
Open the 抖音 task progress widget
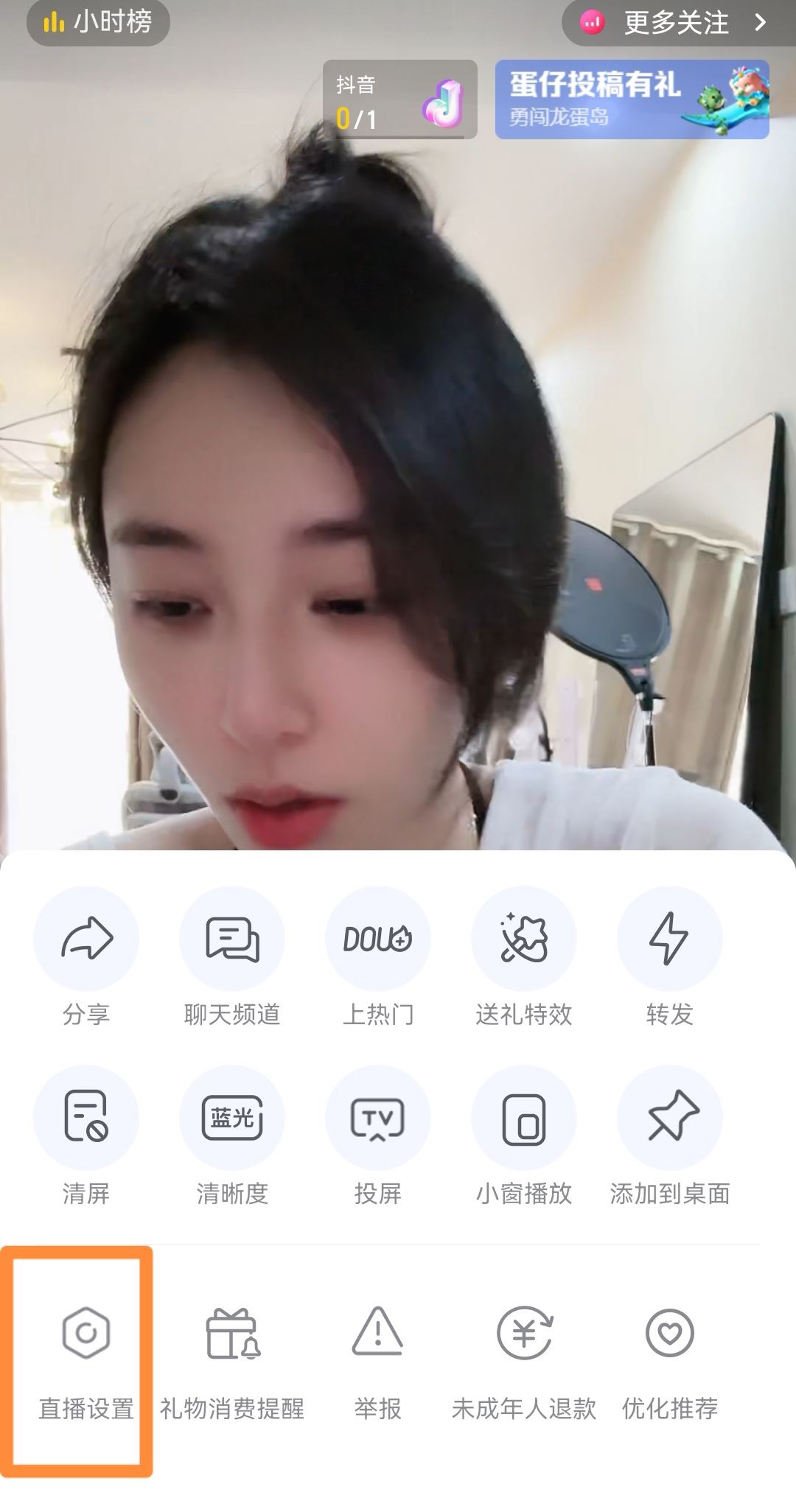(x=399, y=100)
